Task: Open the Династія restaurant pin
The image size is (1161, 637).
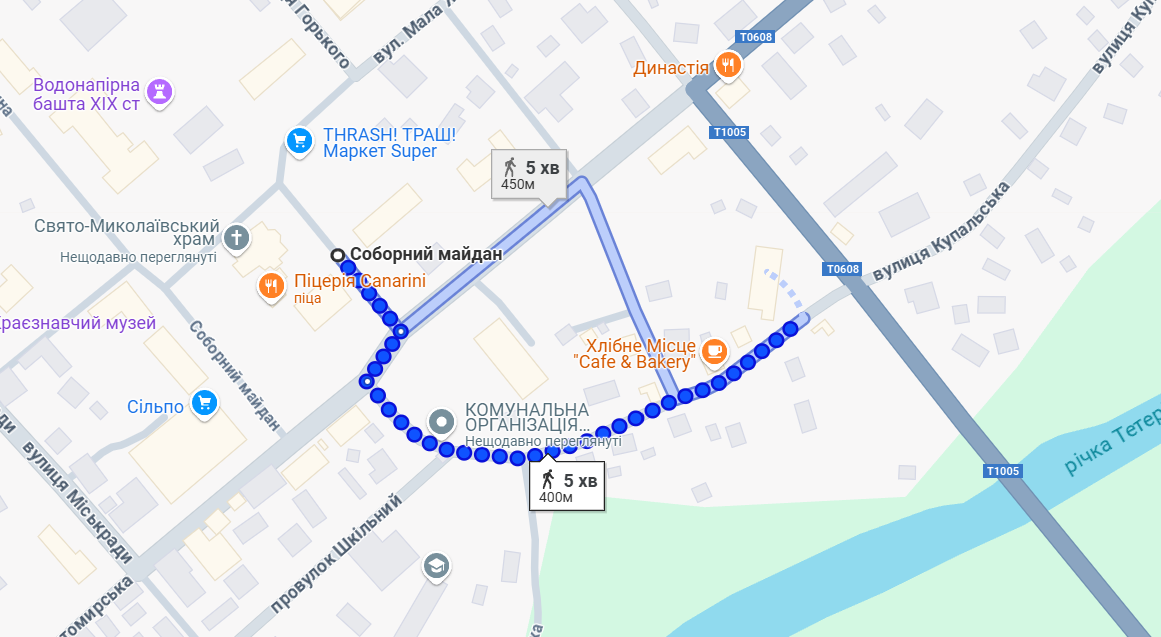Action: point(729,66)
